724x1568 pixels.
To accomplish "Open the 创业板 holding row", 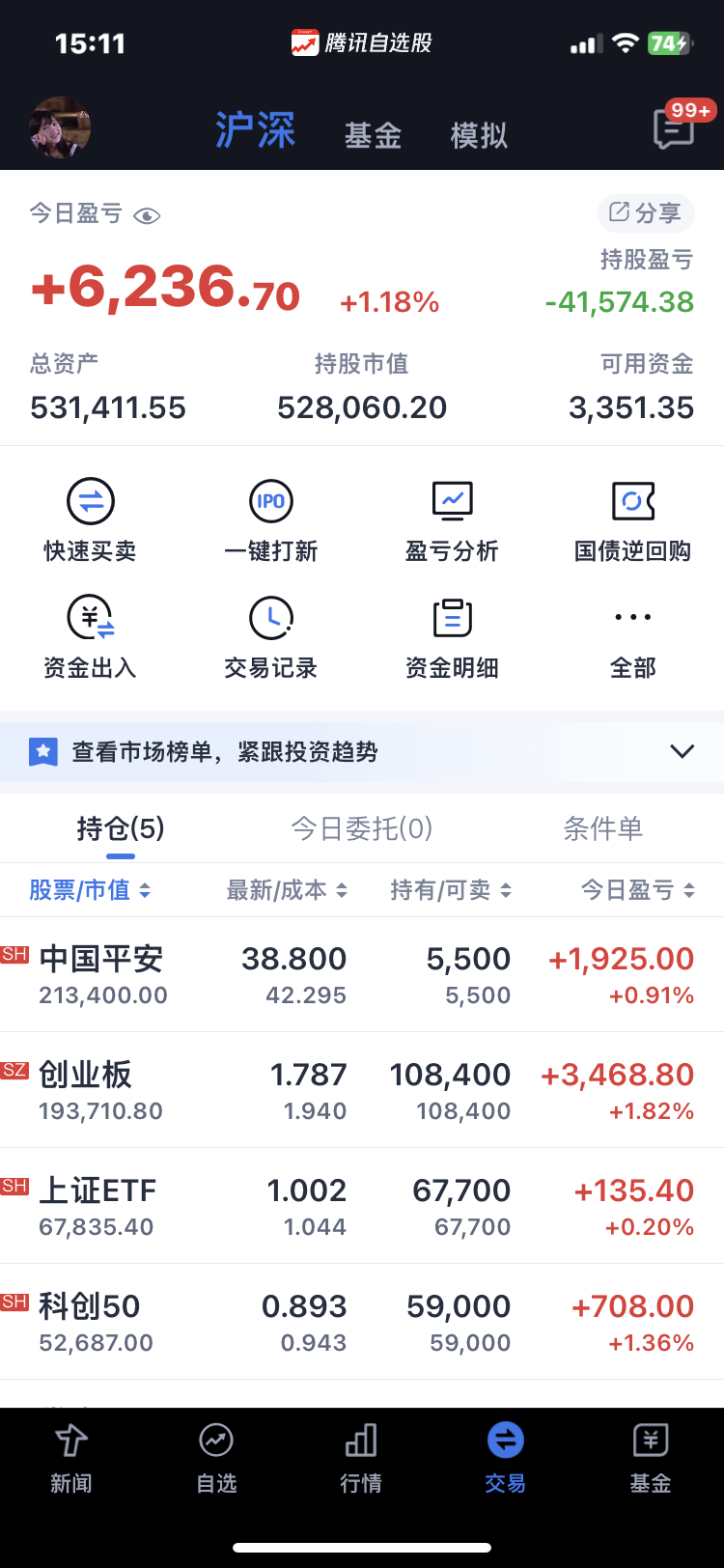I will (x=362, y=1091).
